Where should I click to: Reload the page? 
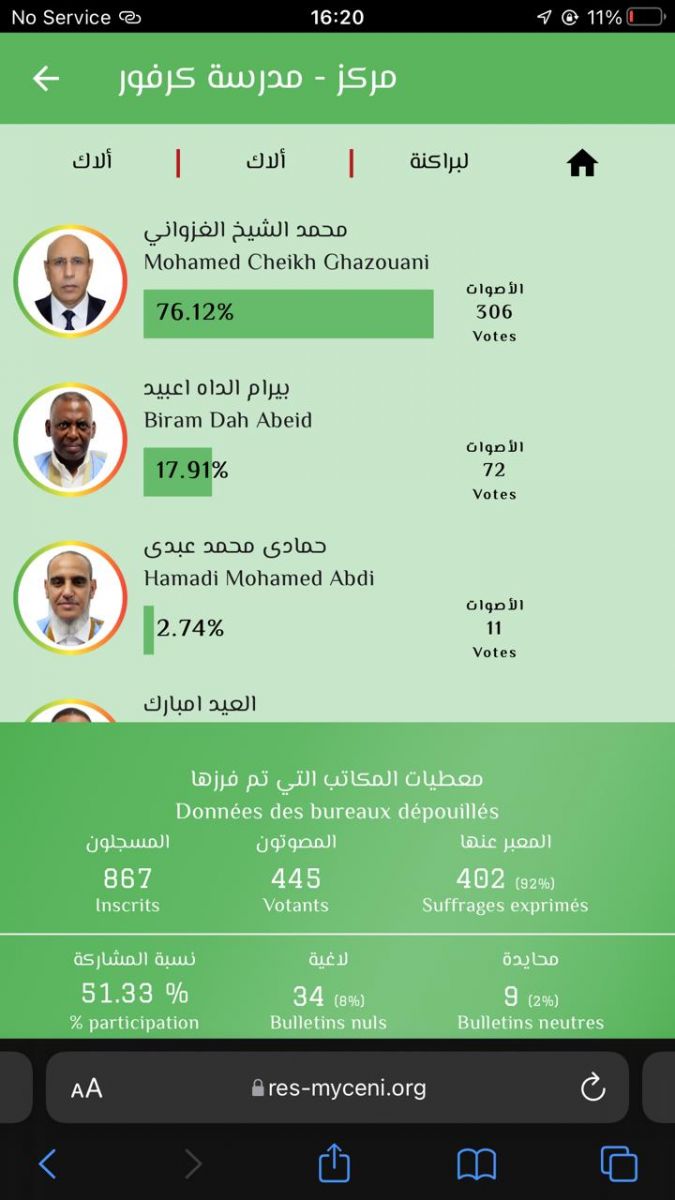pyautogui.click(x=593, y=1087)
